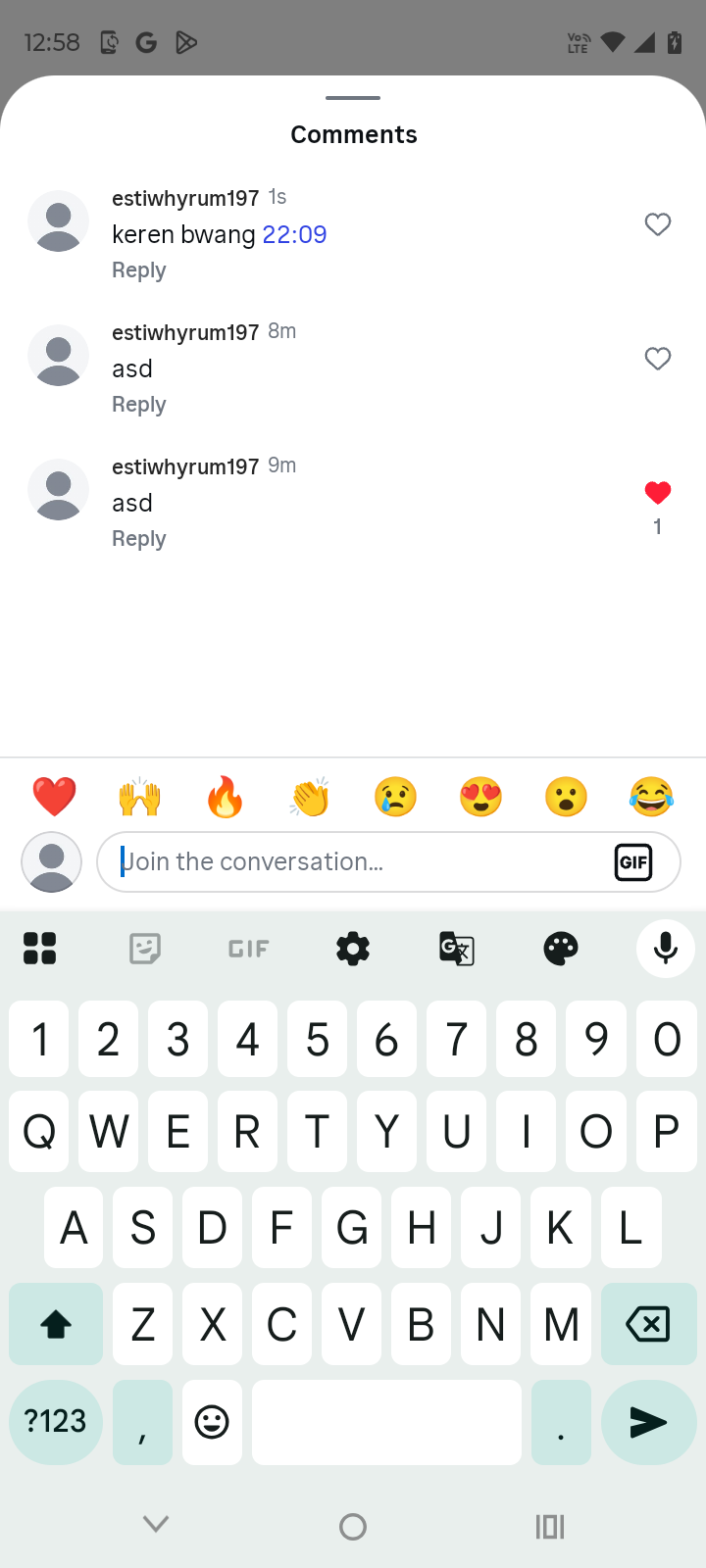Screen dimensions: 706x1568
Task: Open the GIF picker in comment box
Action: [633, 862]
